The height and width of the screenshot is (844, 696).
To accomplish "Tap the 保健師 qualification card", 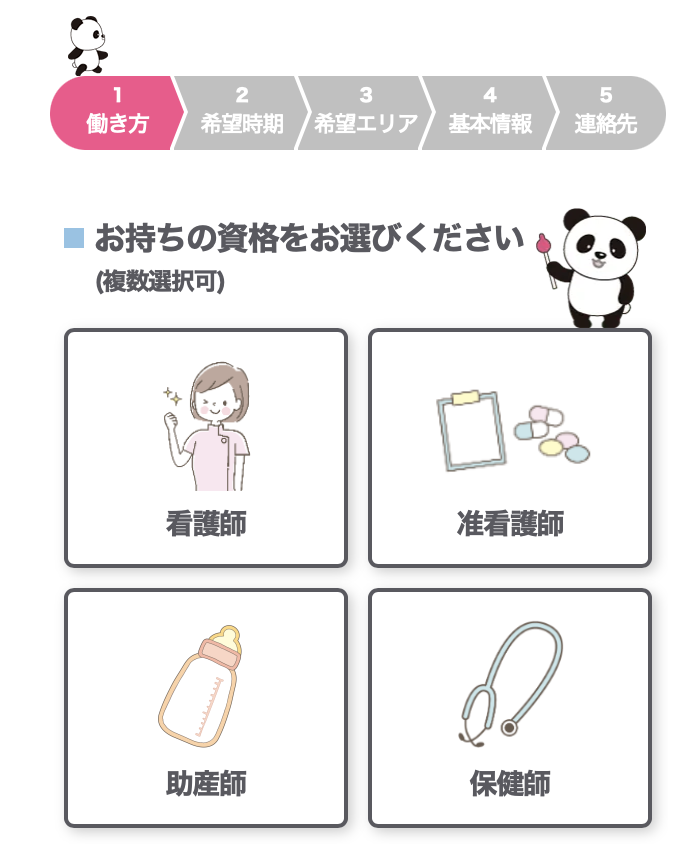I will point(510,708).
